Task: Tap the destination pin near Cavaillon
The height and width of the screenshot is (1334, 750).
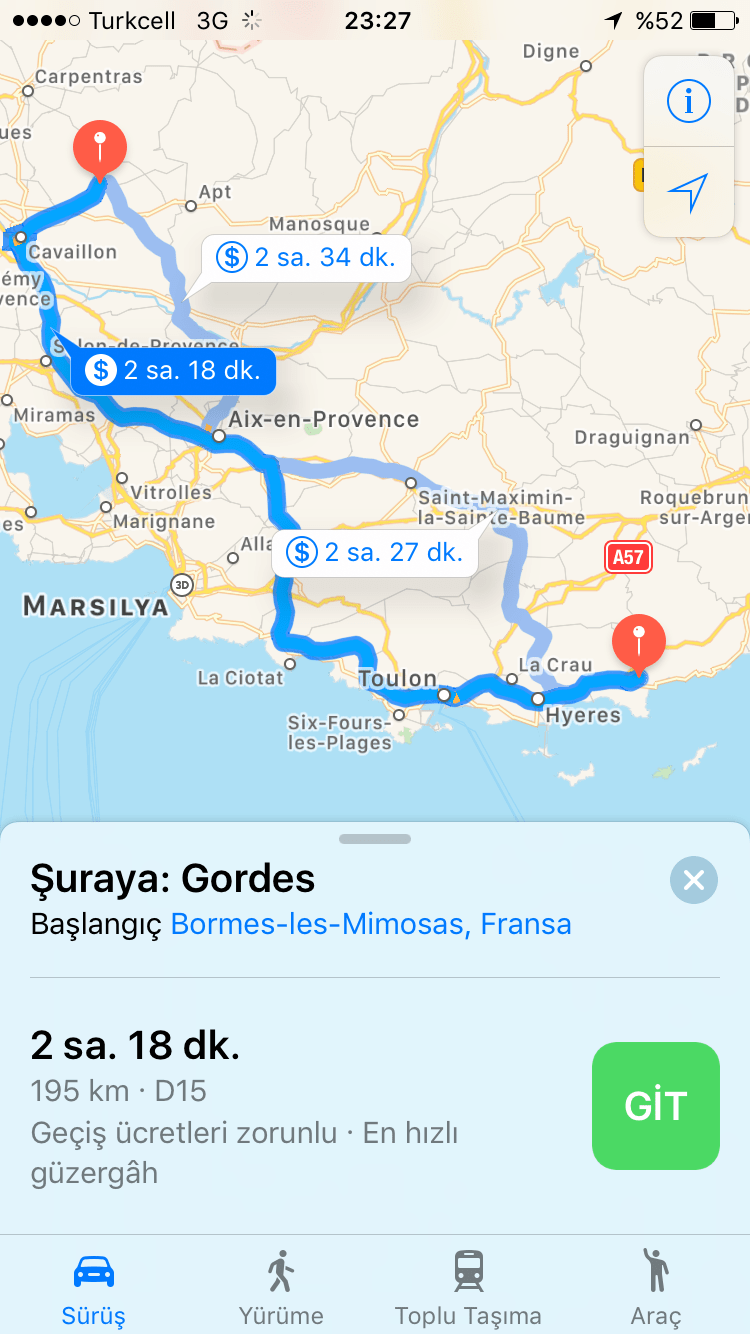Action: (x=100, y=147)
